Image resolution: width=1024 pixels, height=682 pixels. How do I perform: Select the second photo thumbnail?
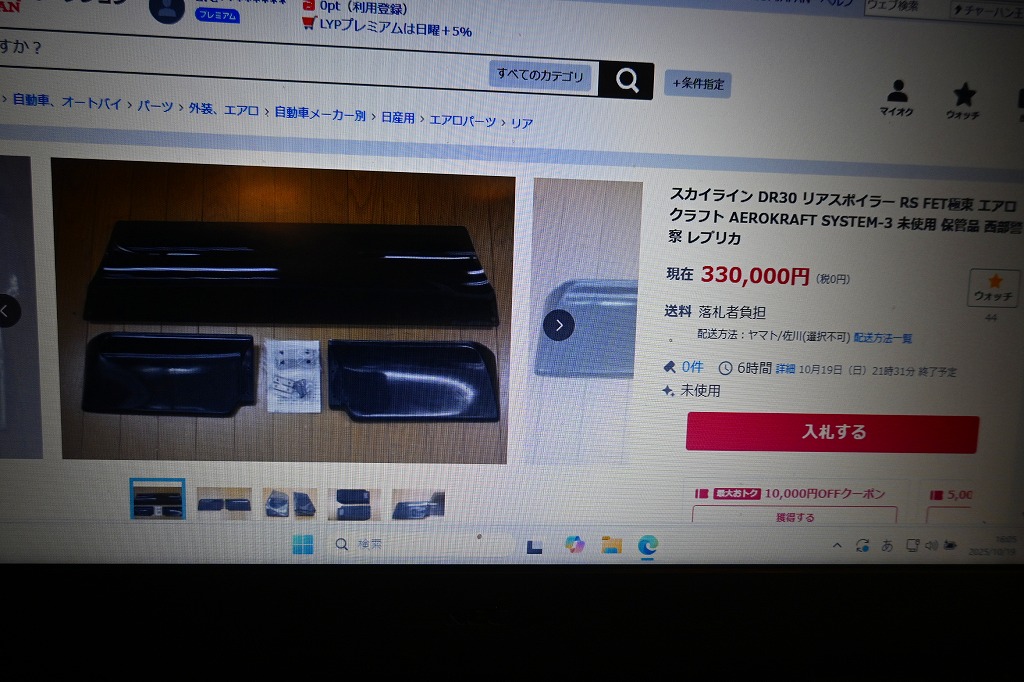tap(224, 502)
